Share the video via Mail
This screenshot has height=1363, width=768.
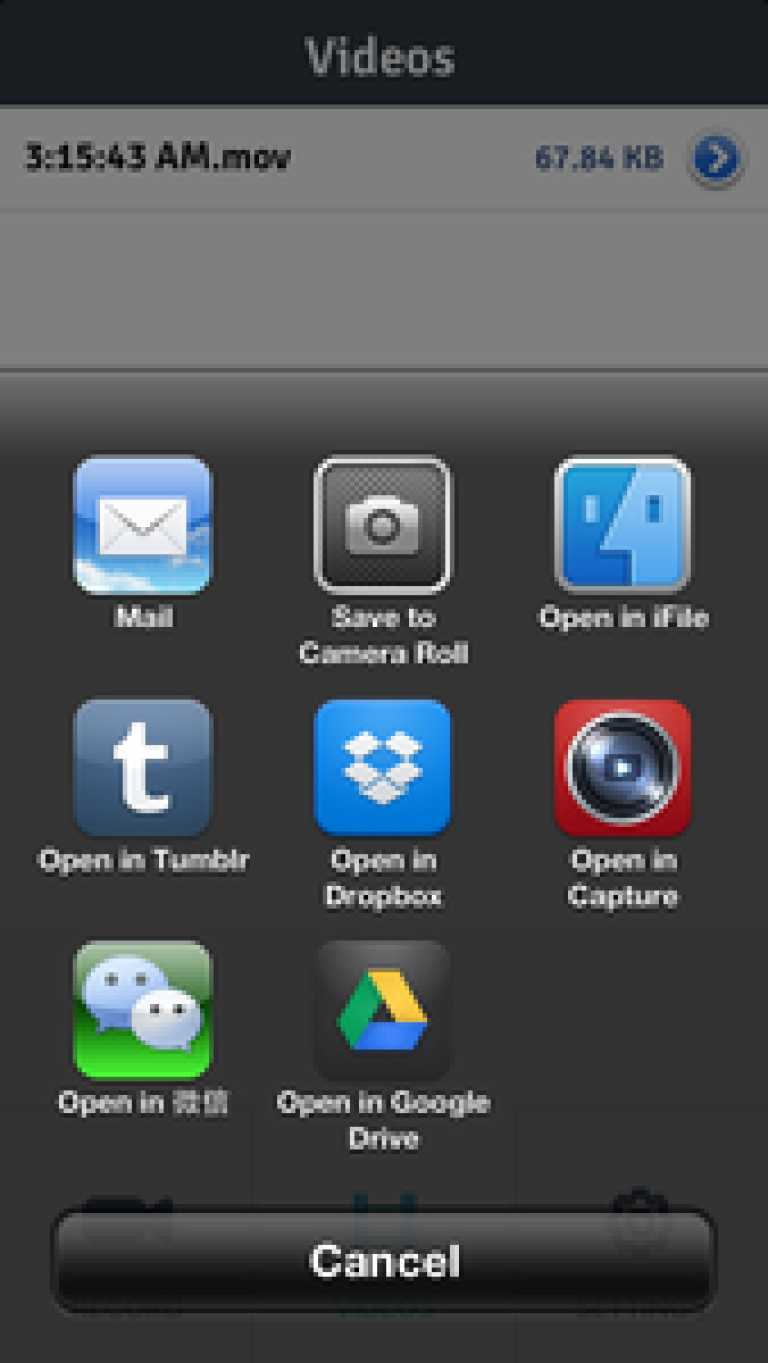click(x=143, y=525)
